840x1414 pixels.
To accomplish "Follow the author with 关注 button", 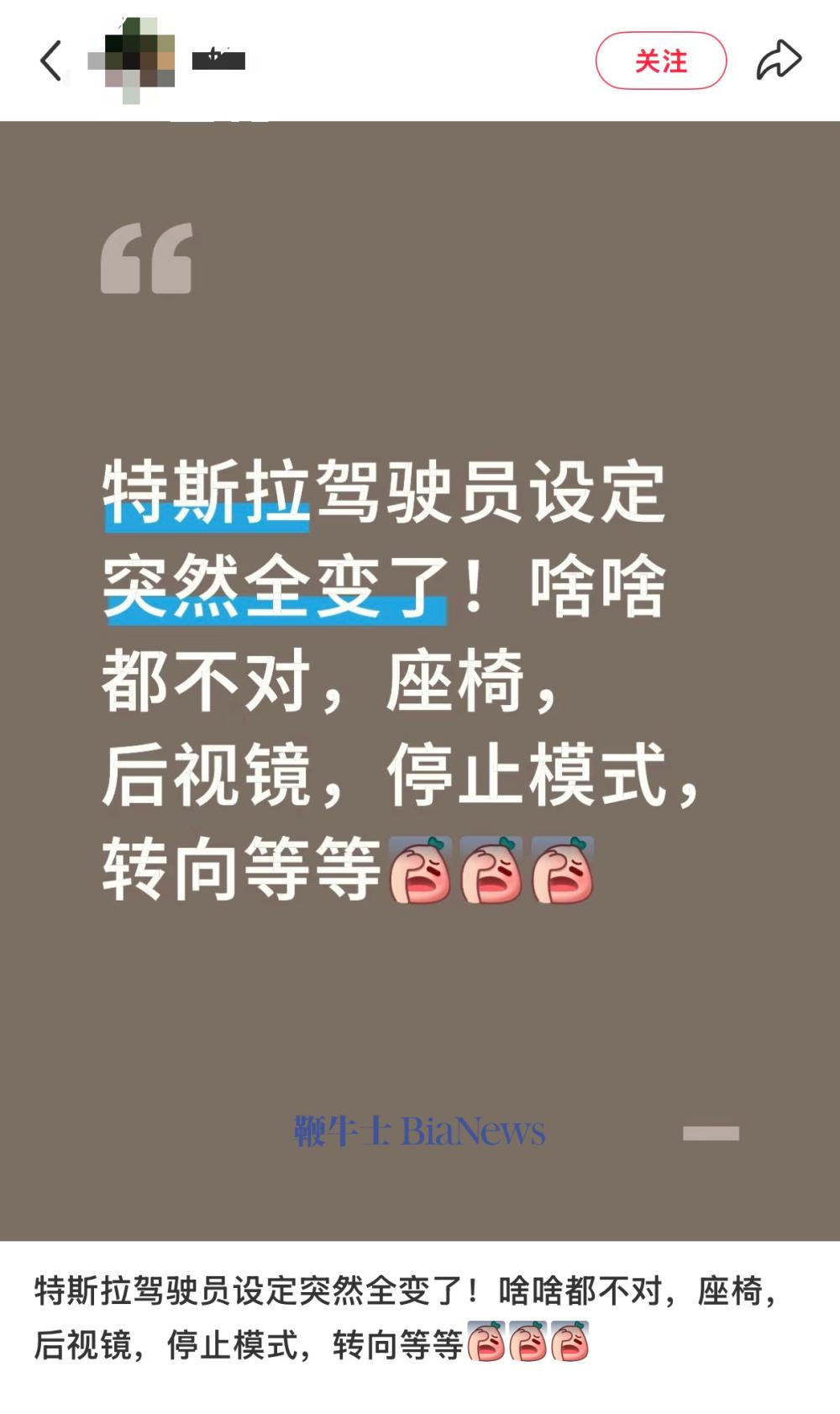I will click(x=660, y=61).
